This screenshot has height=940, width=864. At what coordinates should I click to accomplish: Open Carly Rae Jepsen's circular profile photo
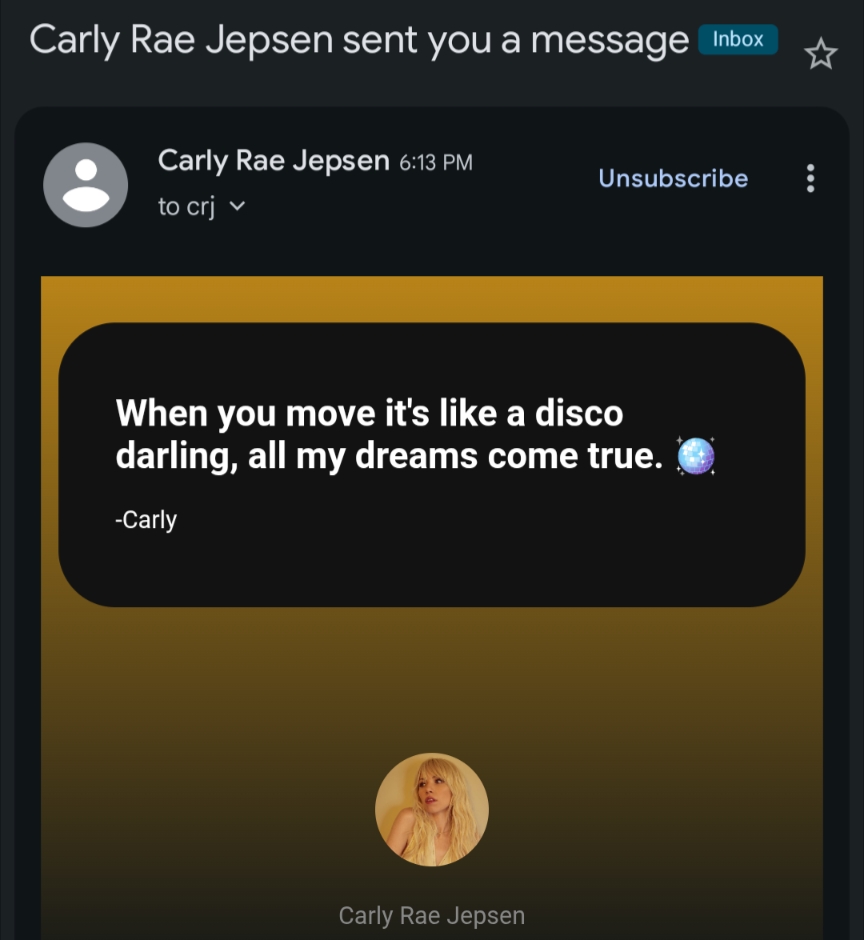[432, 809]
